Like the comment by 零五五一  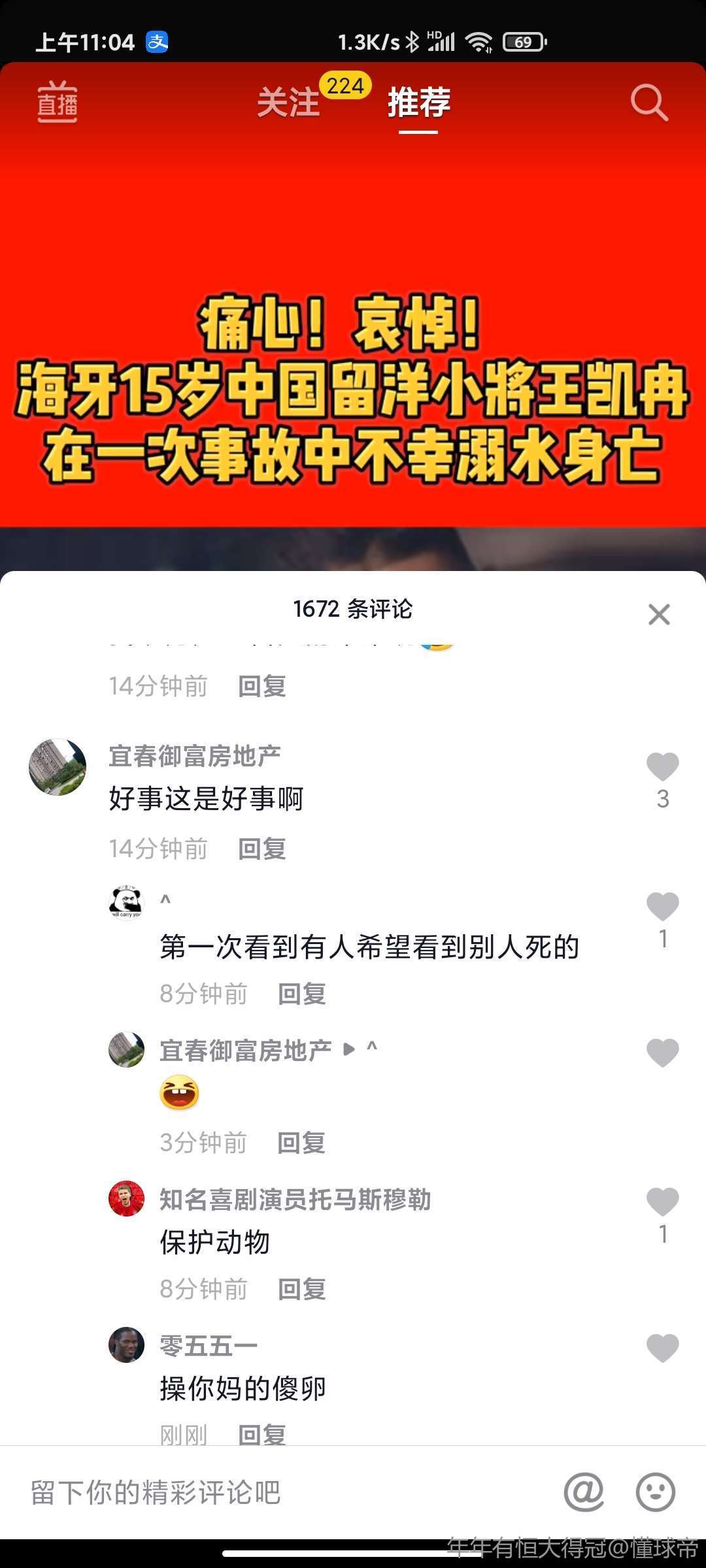[x=662, y=1348]
